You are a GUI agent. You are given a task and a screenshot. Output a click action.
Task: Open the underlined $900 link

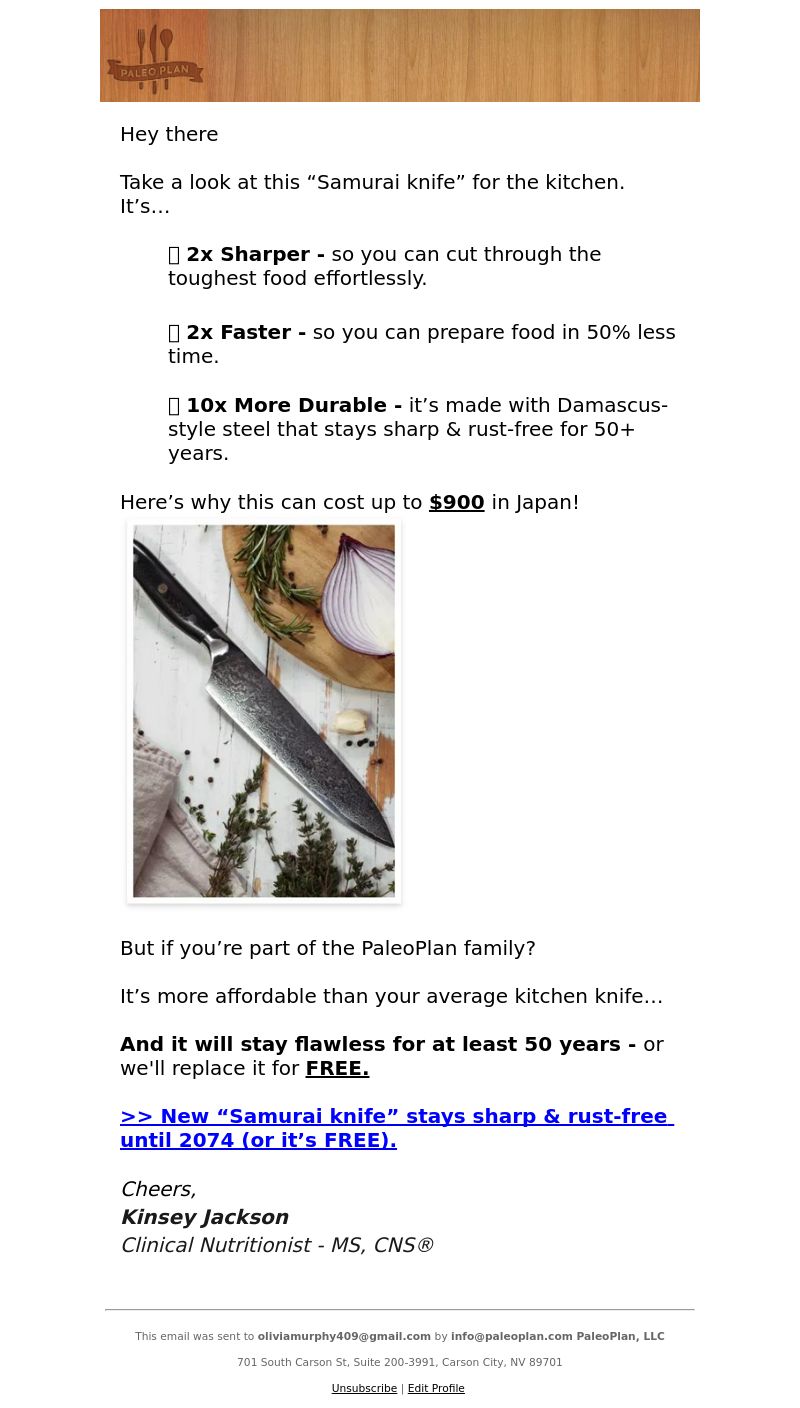457,502
